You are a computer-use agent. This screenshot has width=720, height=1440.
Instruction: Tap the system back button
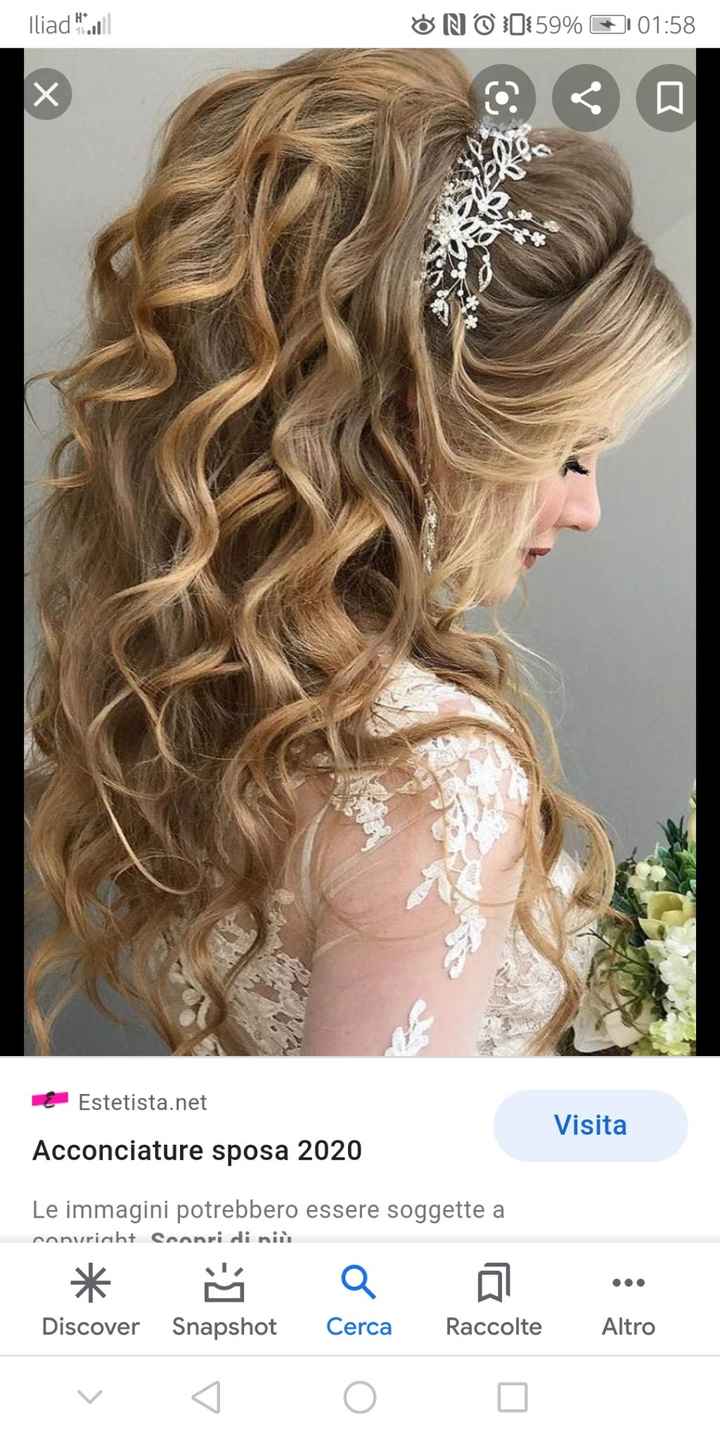tap(206, 1397)
